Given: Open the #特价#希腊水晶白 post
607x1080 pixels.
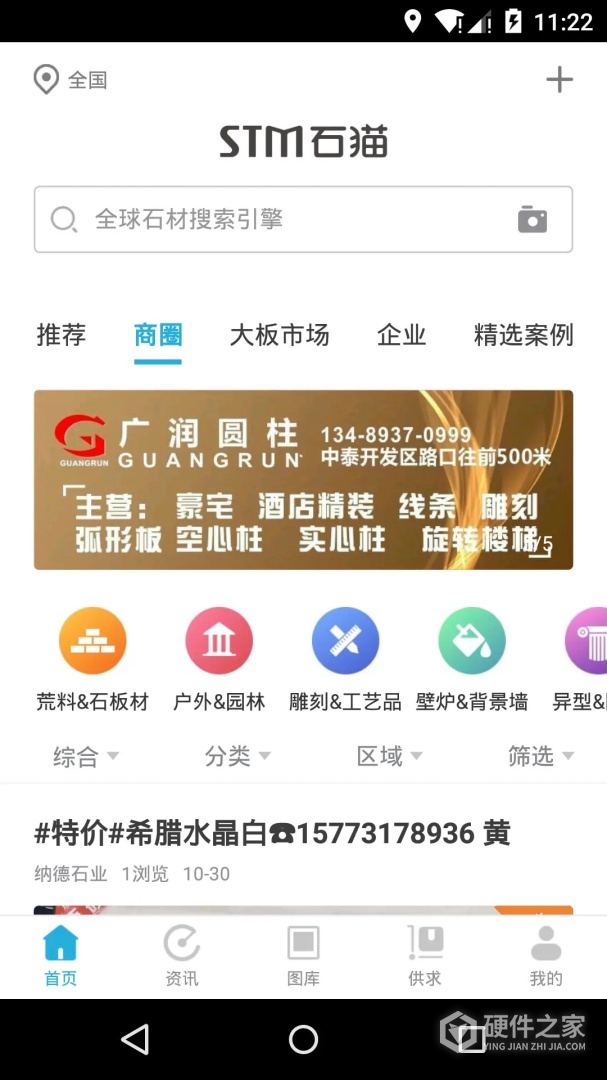Looking at the screenshot, I should point(272,833).
